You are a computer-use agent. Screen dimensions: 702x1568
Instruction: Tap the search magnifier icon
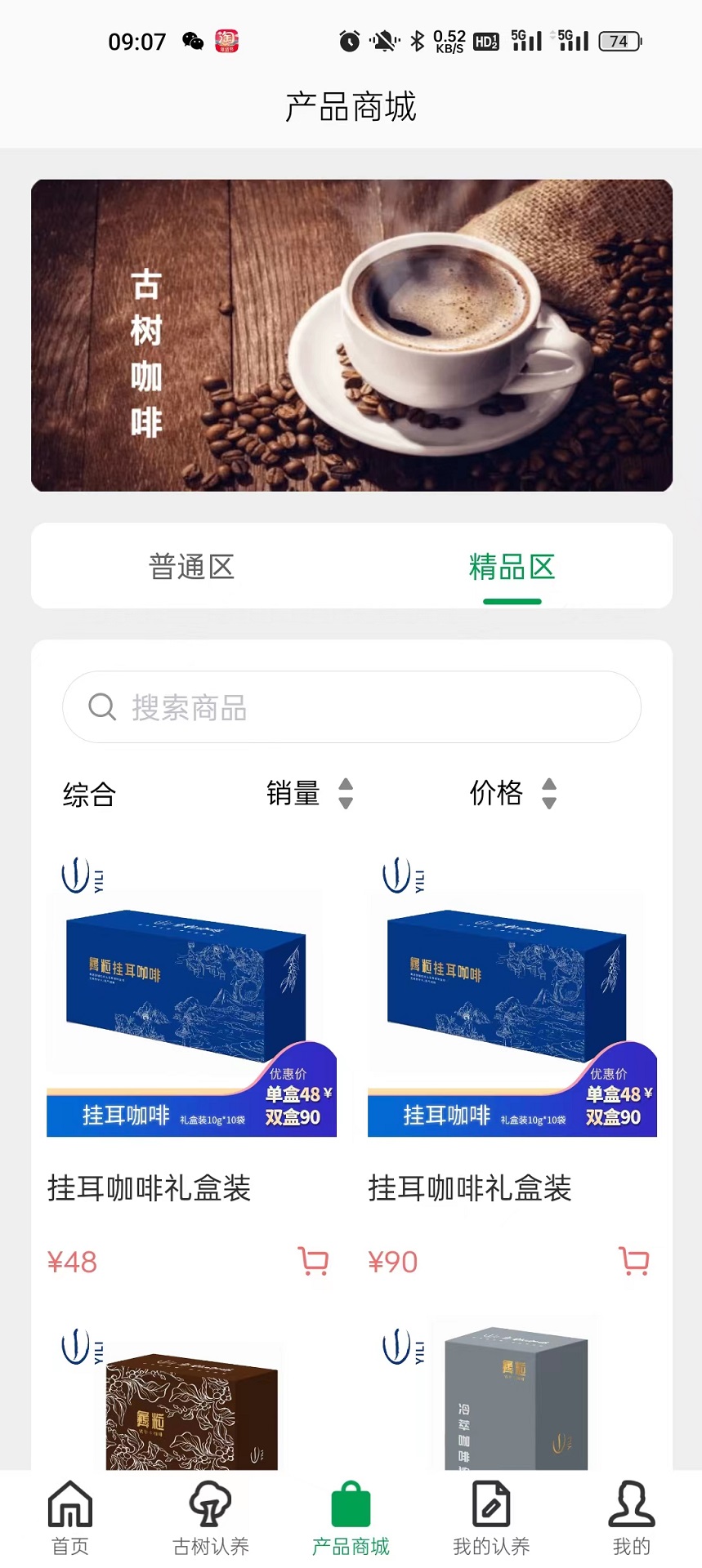(x=102, y=707)
